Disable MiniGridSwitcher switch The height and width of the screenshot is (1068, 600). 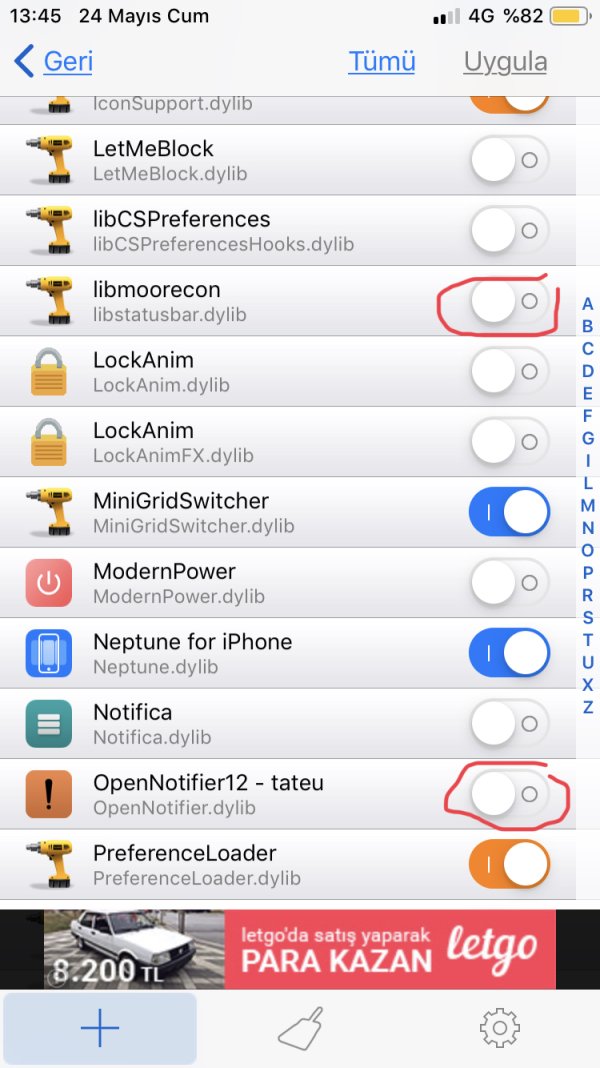(x=509, y=513)
